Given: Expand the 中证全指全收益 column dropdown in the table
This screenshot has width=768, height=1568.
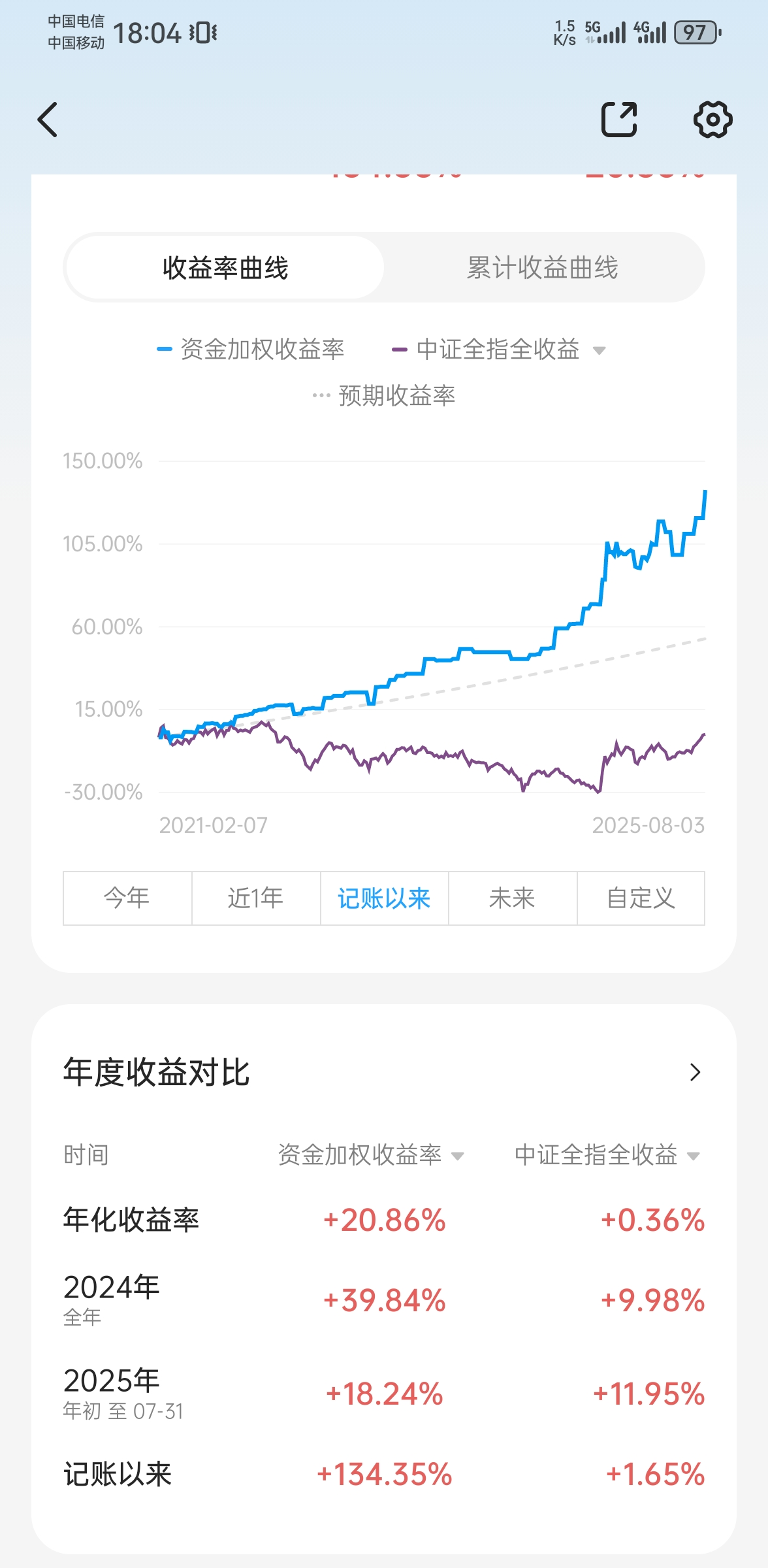Looking at the screenshot, I should [693, 1156].
